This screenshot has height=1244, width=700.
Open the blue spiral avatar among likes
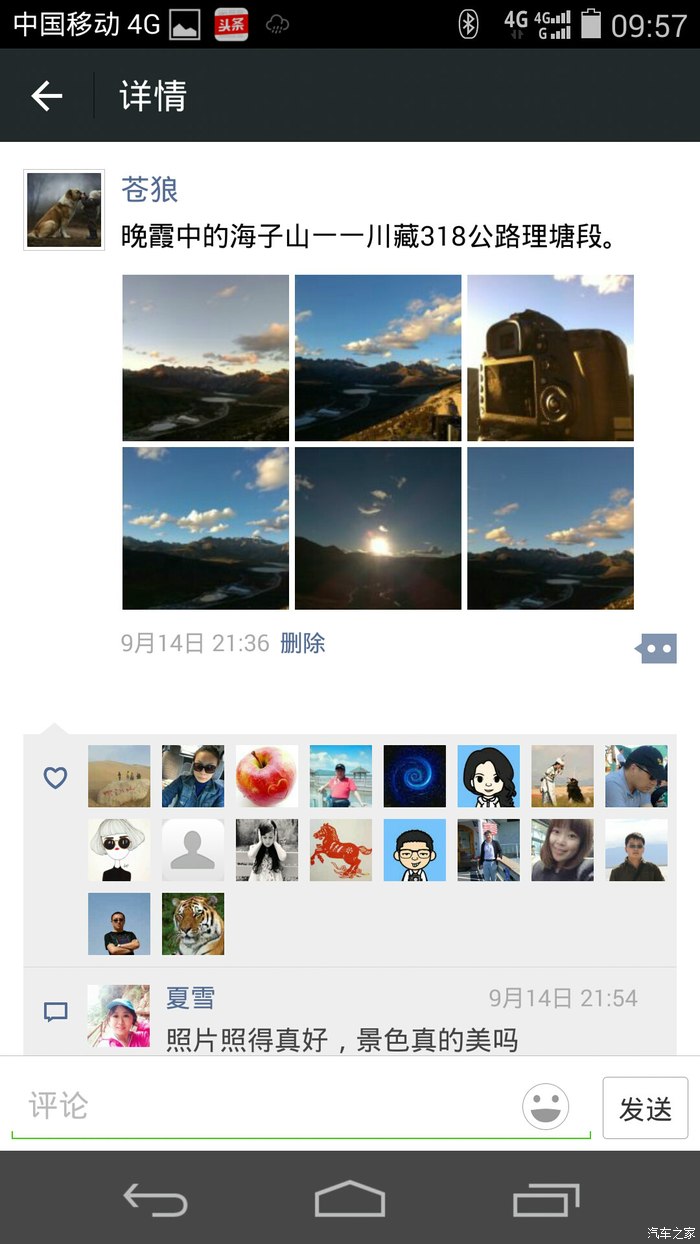(x=414, y=776)
